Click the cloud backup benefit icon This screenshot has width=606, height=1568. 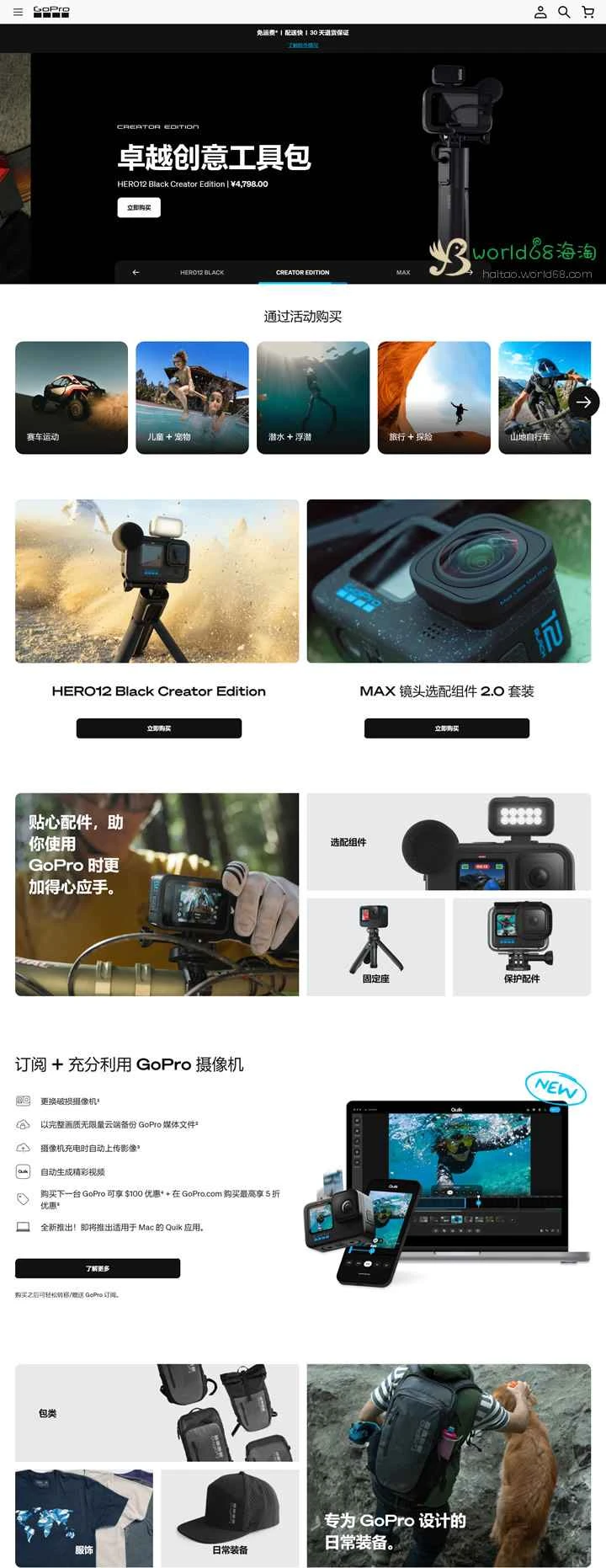21,1124
